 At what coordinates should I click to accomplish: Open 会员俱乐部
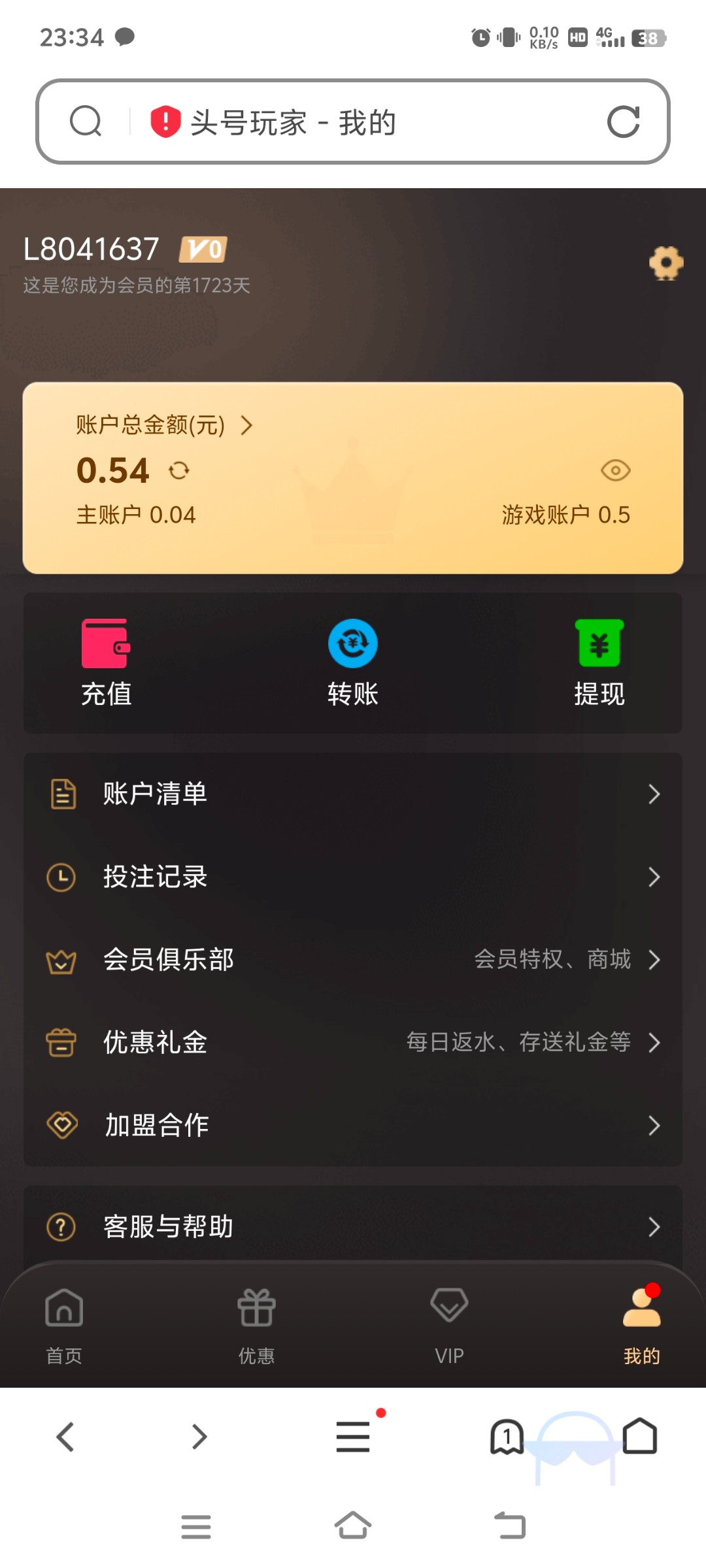pos(353,960)
